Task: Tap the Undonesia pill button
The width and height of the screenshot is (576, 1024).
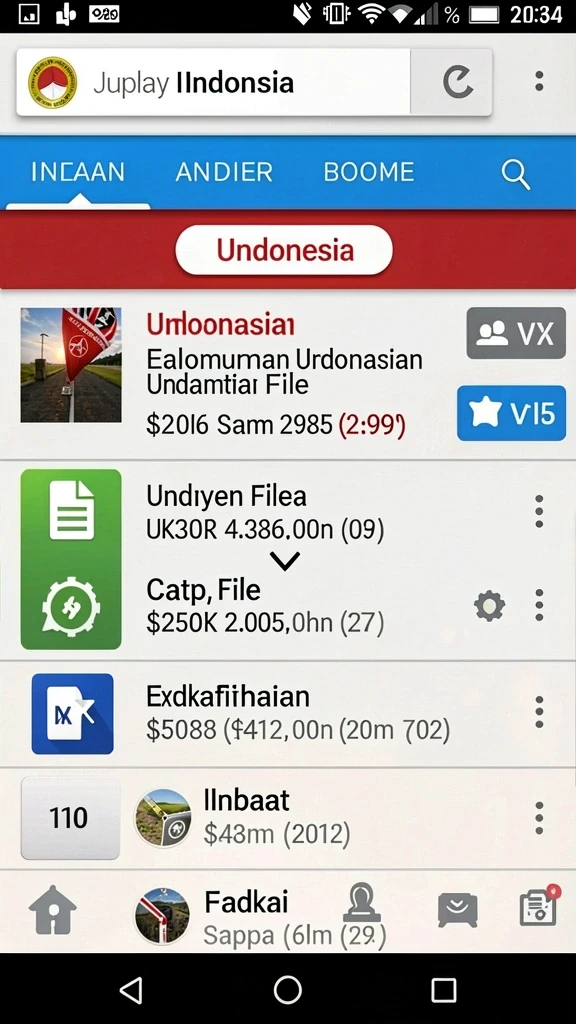Action: 284,250
